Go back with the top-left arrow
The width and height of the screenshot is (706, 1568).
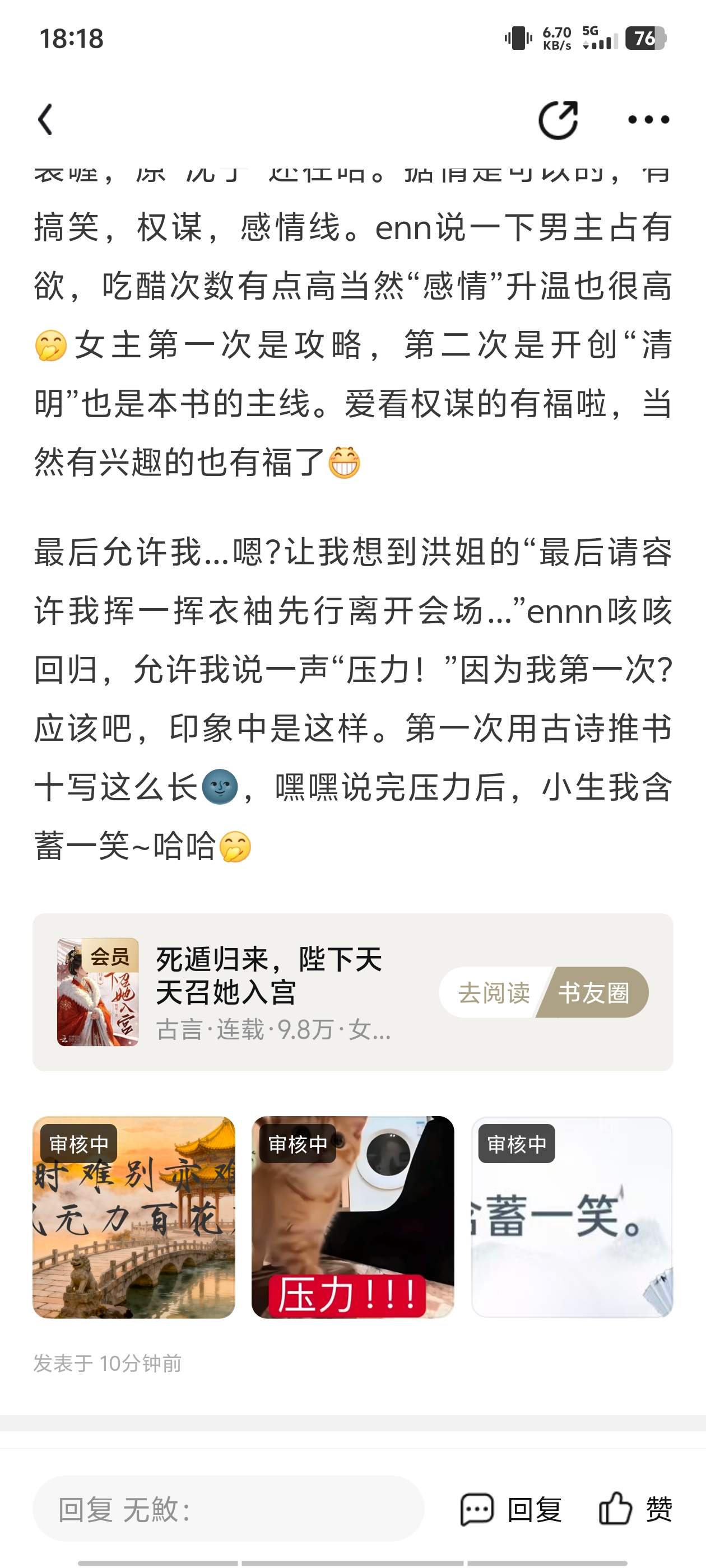(46, 119)
